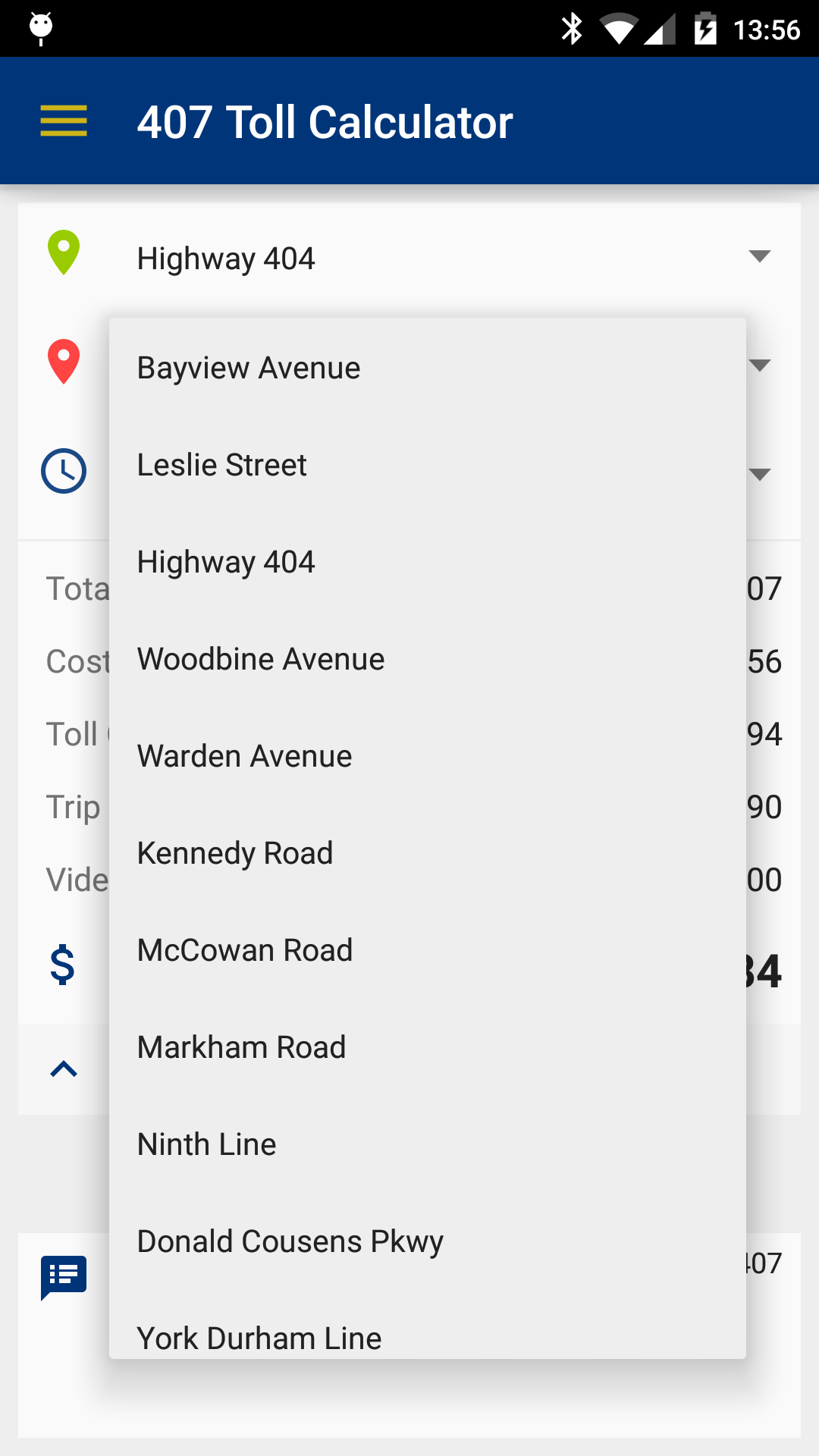This screenshot has width=819, height=1456.
Task: Select York Durham Line at list bottom
Action: (x=259, y=1337)
